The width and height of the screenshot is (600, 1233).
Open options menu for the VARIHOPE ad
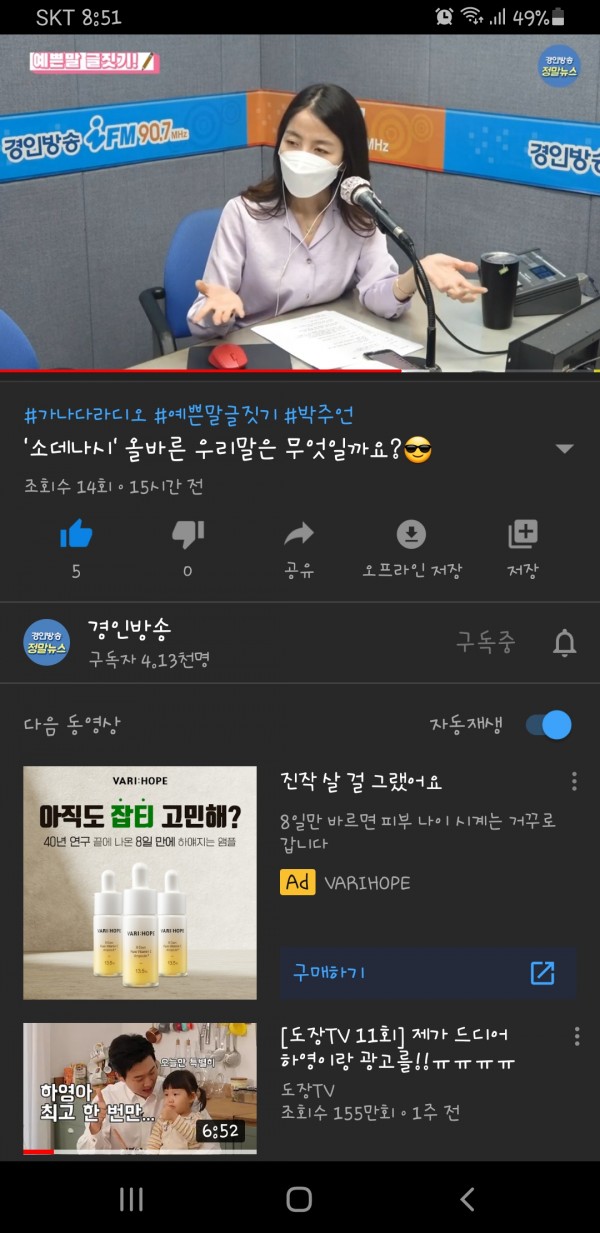click(x=574, y=781)
